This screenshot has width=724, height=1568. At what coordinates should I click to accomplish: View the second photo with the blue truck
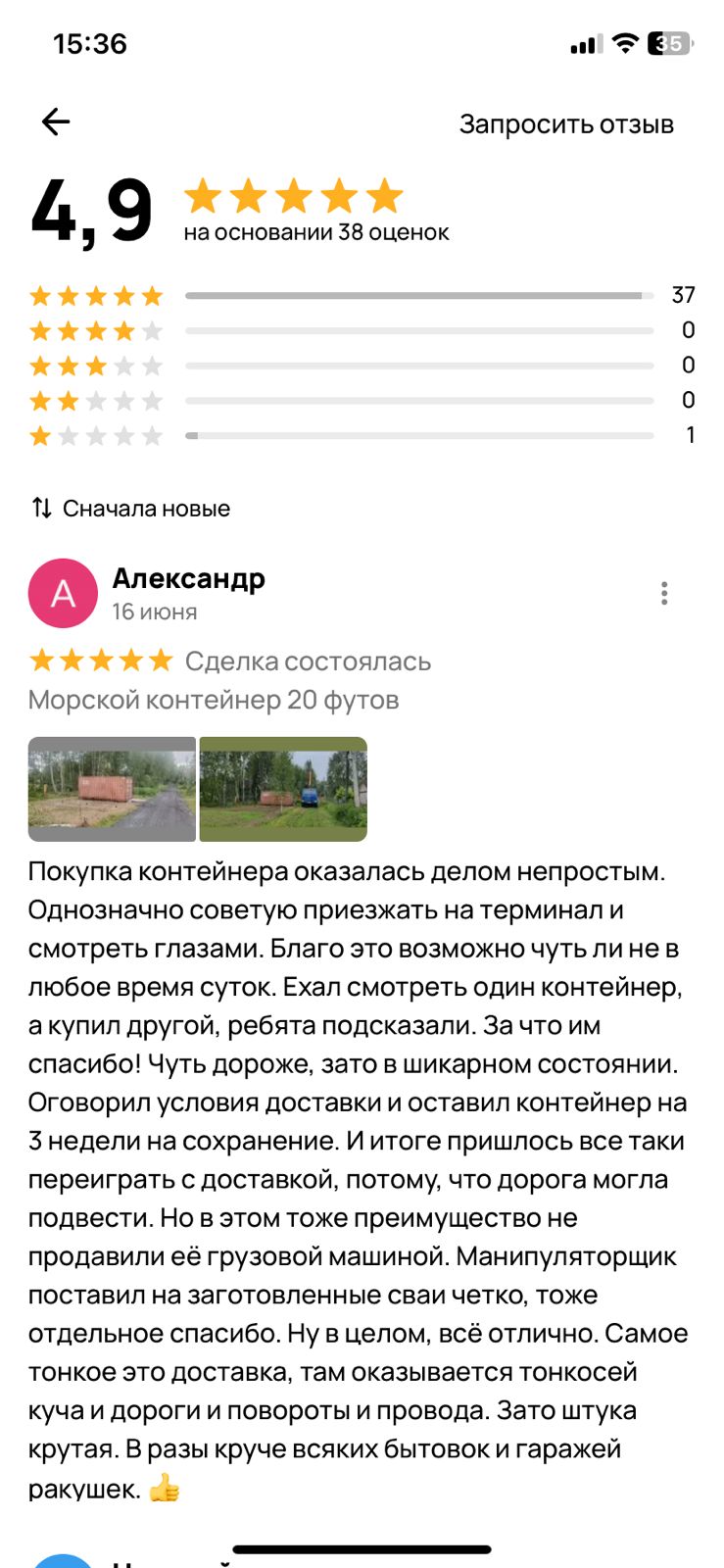pos(283,789)
